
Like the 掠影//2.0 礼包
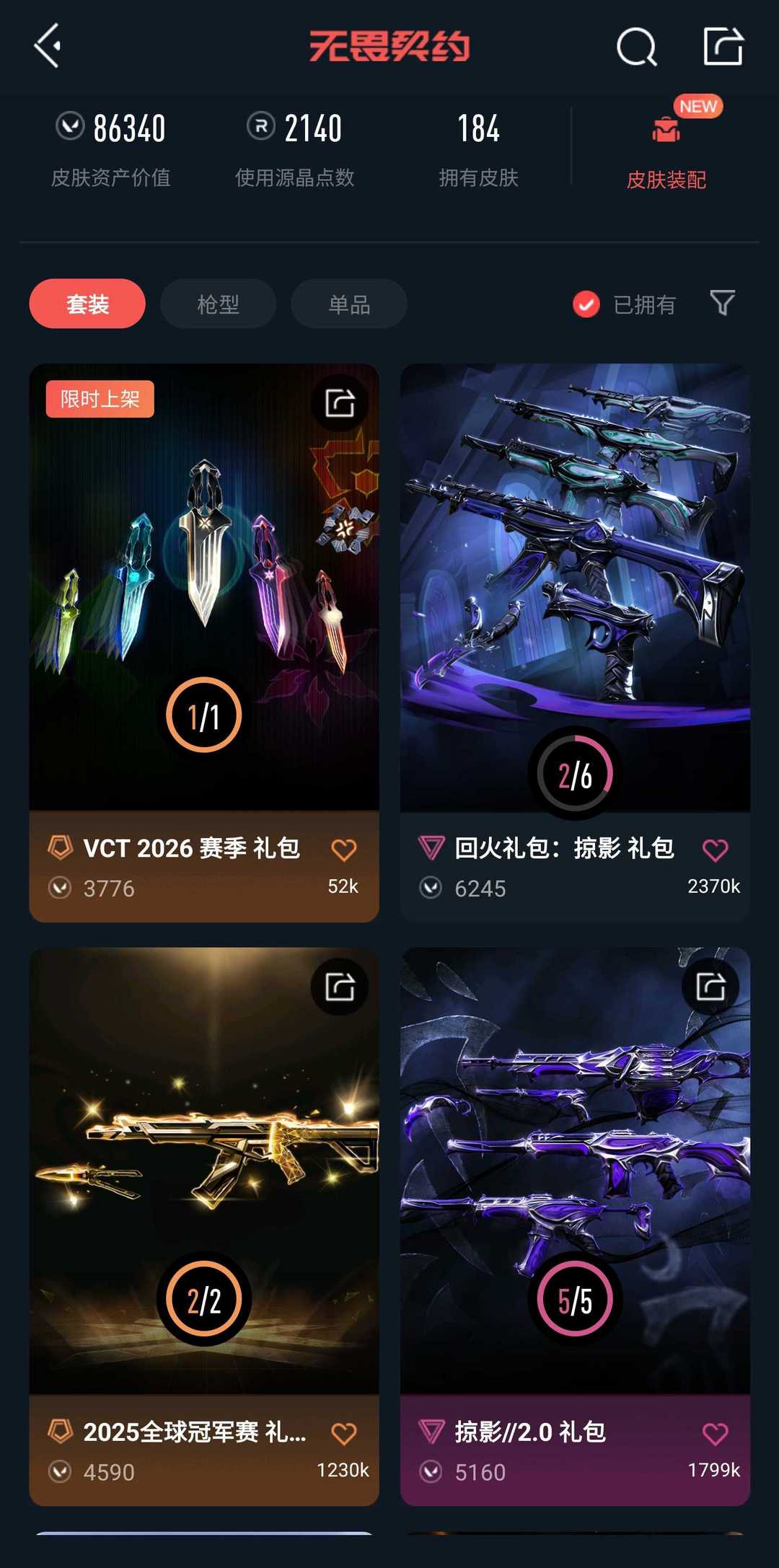coord(715,1434)
